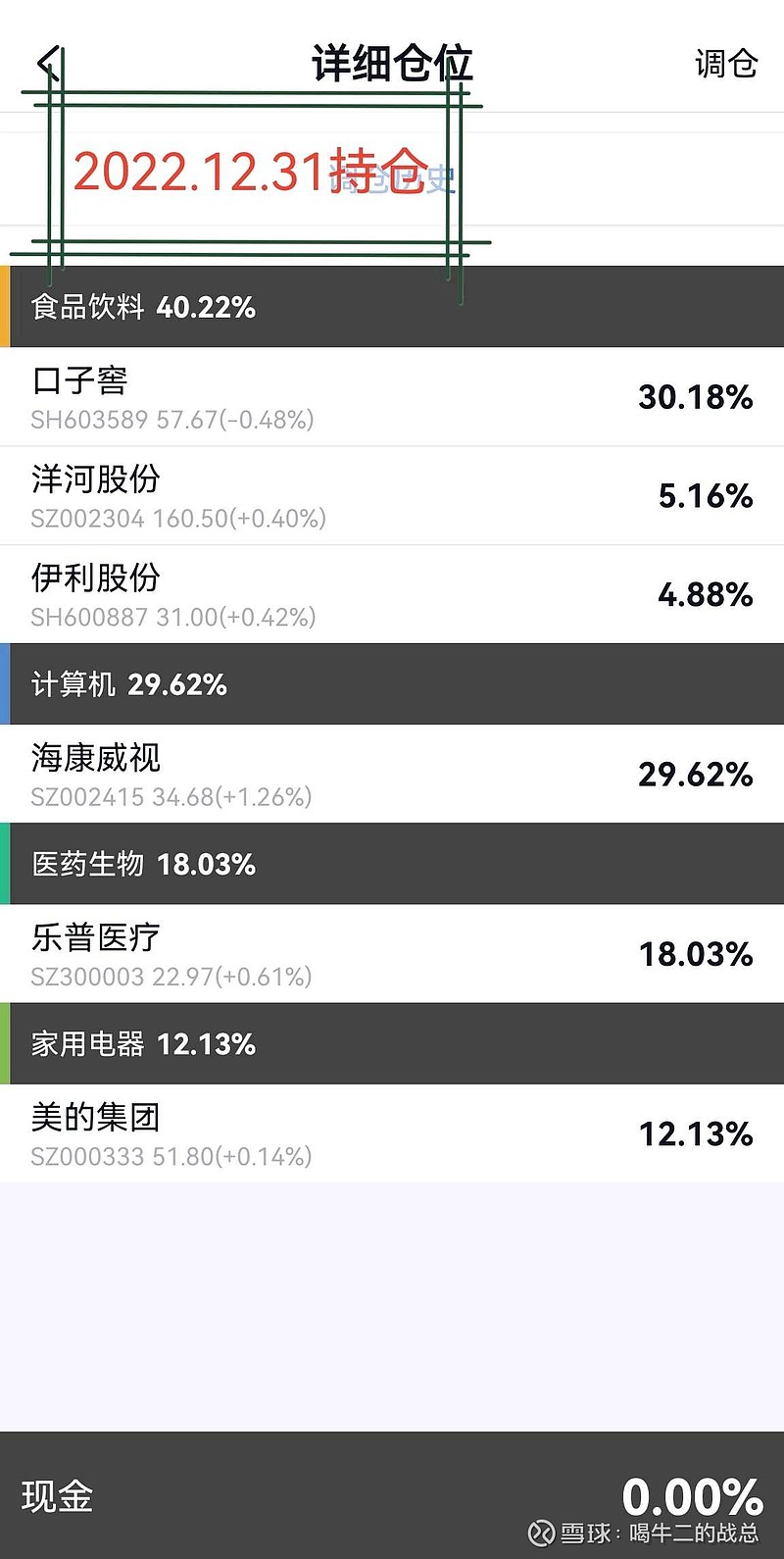Tap the 调仓 rebalance button
This screenshot has height=1559, width=784.
pos(726,64)
